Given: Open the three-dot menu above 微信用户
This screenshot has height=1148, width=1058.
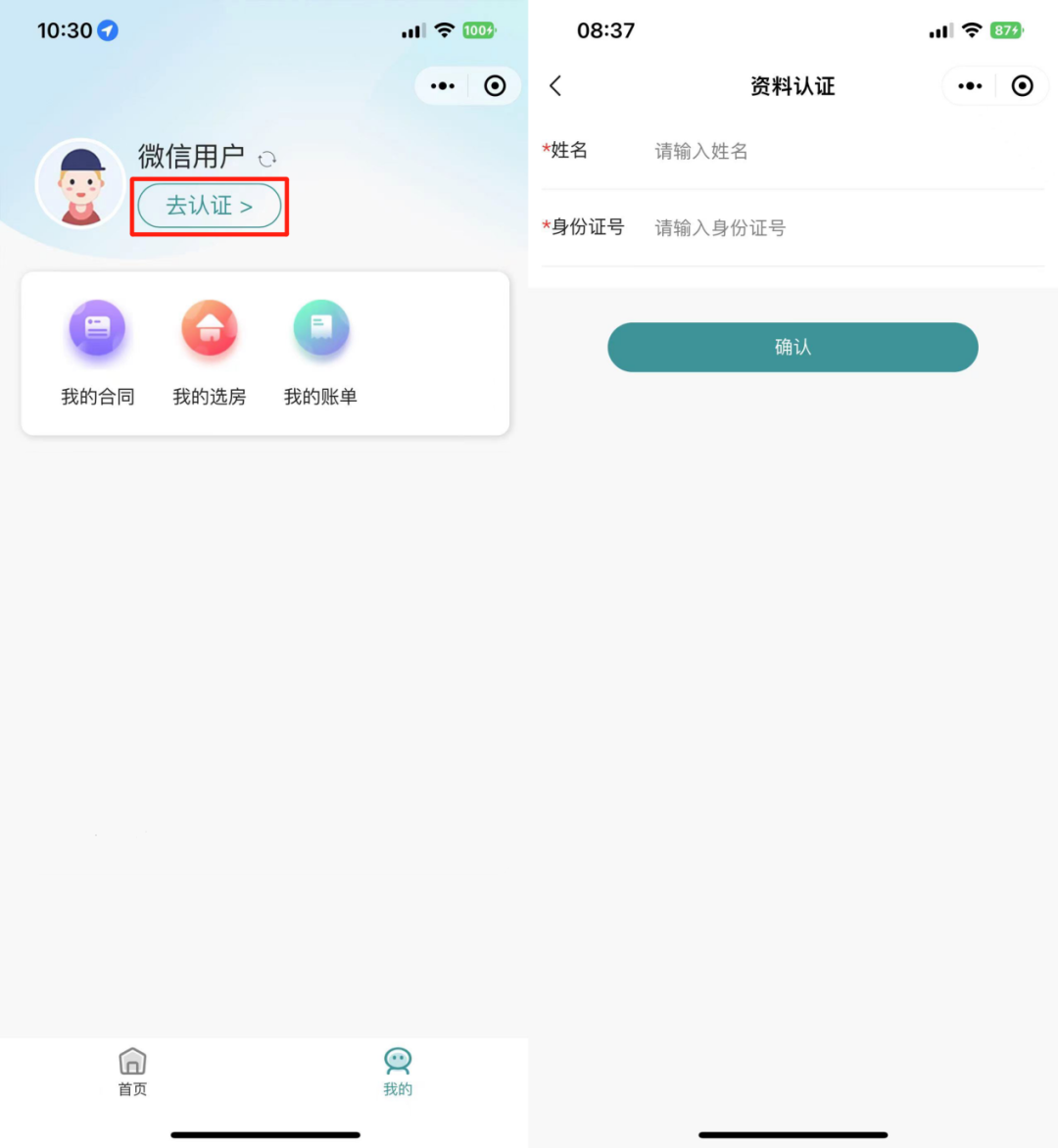Looking at the screenshot, I should point(443,86).
